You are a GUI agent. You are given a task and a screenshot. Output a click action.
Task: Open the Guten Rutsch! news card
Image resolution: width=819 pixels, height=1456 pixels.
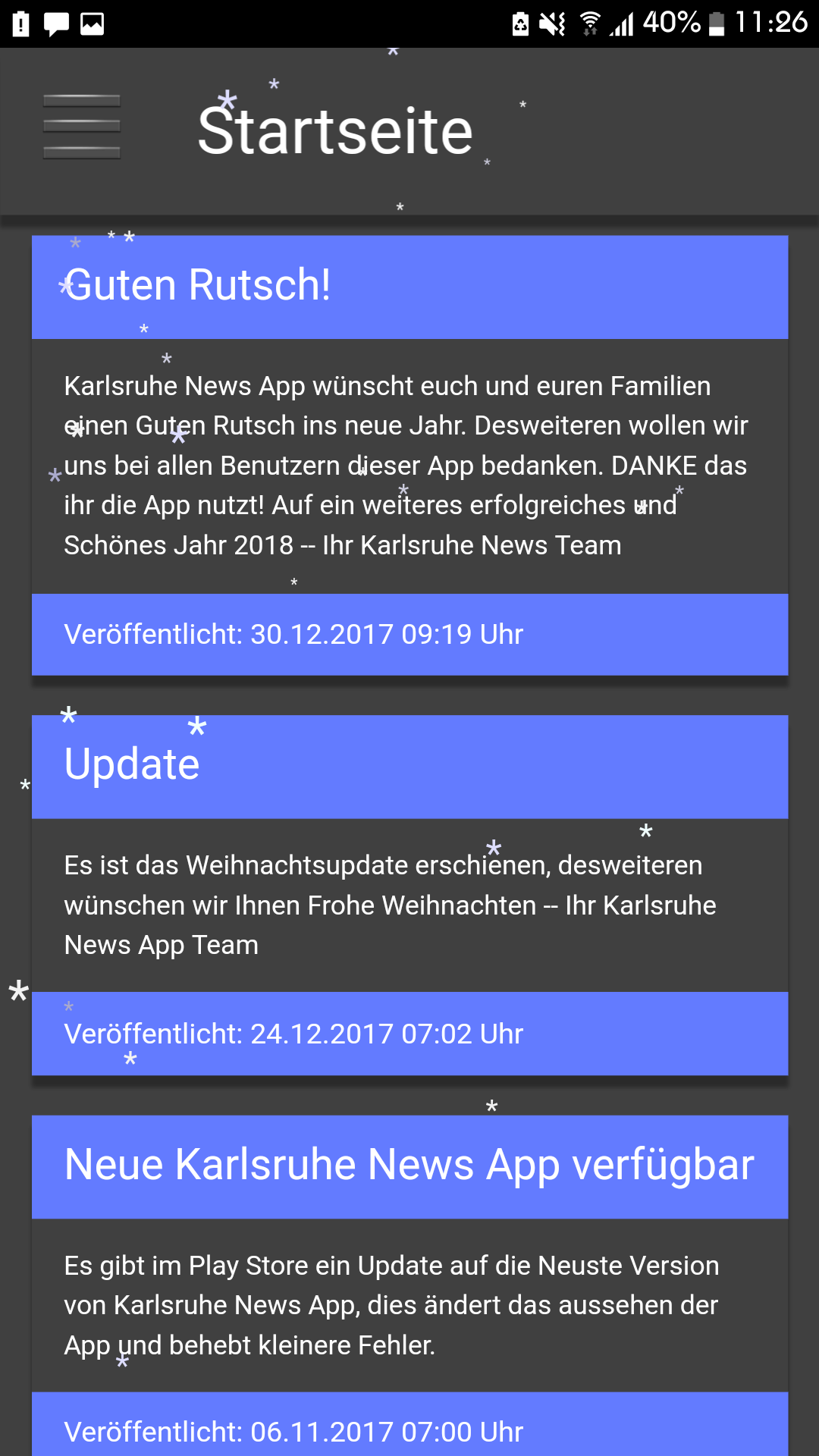(409, 455)
